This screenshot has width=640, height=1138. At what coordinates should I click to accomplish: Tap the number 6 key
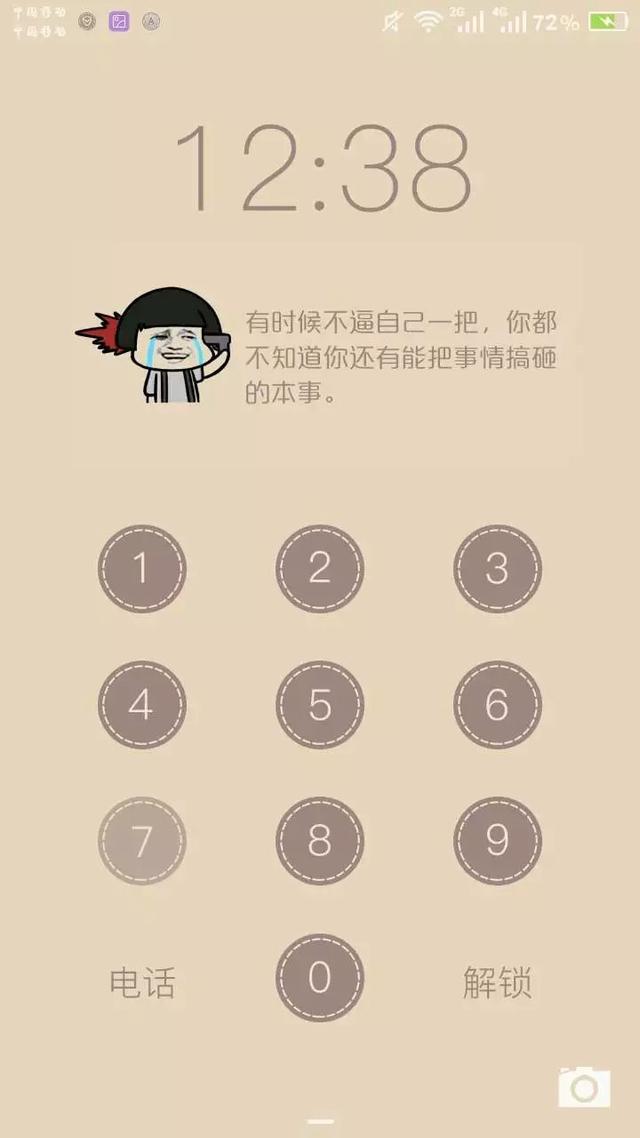(497, 705)
